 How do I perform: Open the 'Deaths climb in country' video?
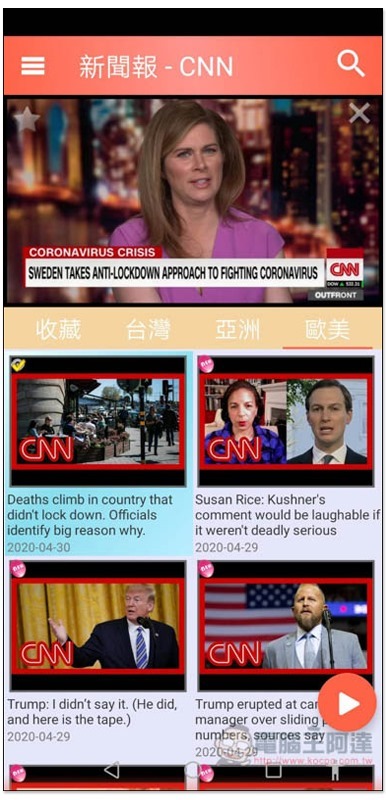click(x=98, y=454)
